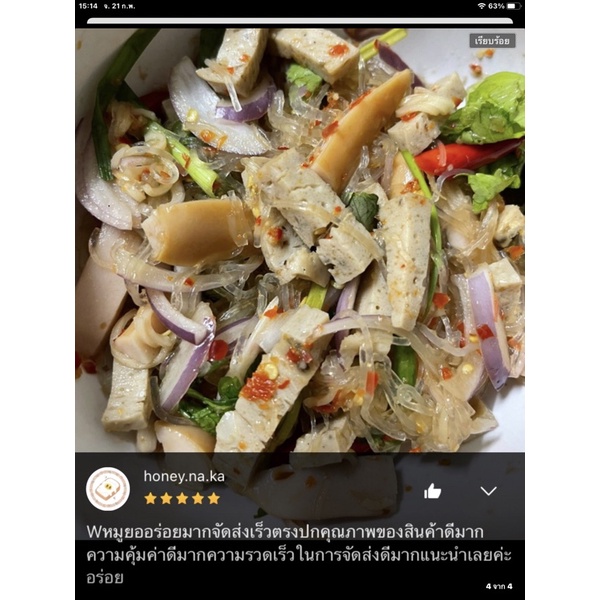
Task: Like honey.na.ka's review with the thumbs-up
Action: (x=432, y=491)
